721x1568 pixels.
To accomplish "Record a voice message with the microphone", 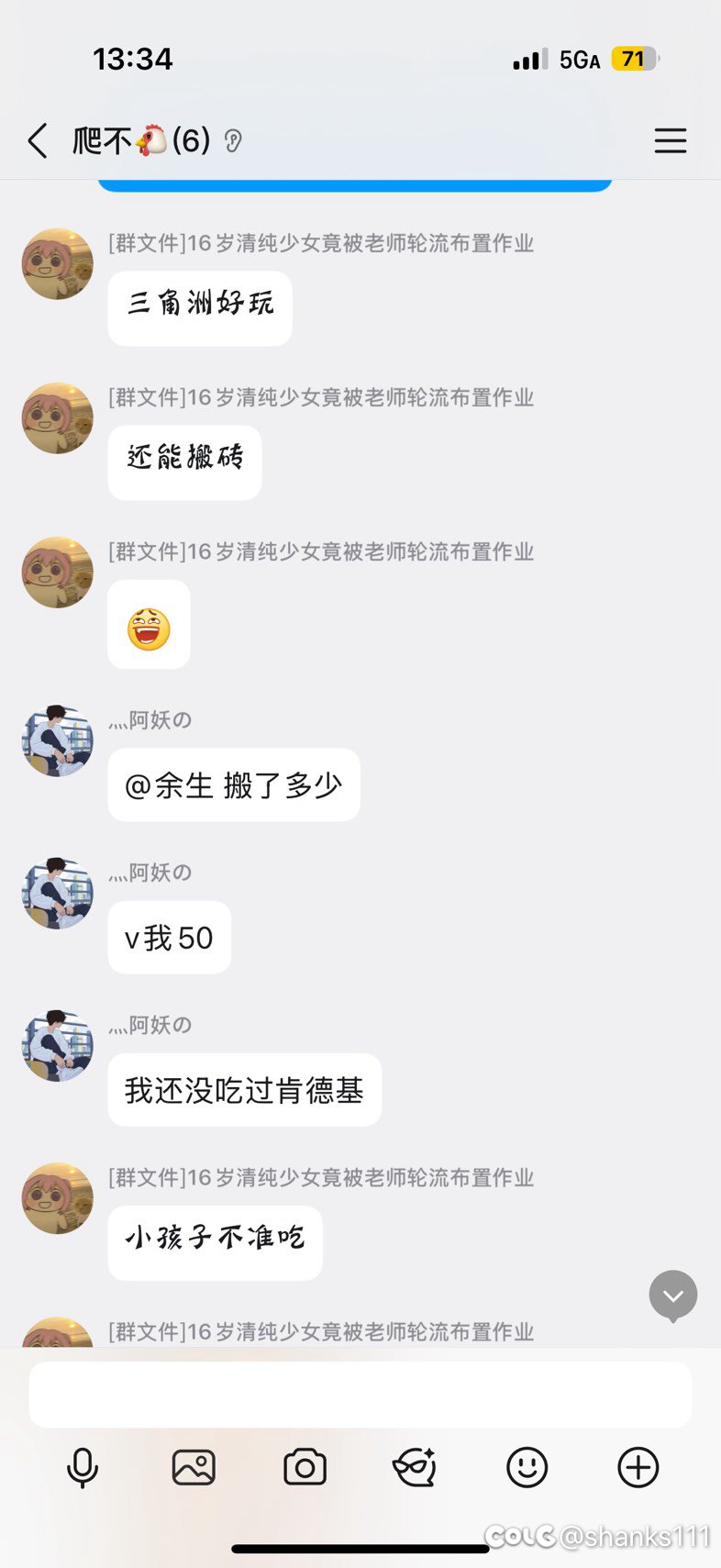I will 83,1467.
